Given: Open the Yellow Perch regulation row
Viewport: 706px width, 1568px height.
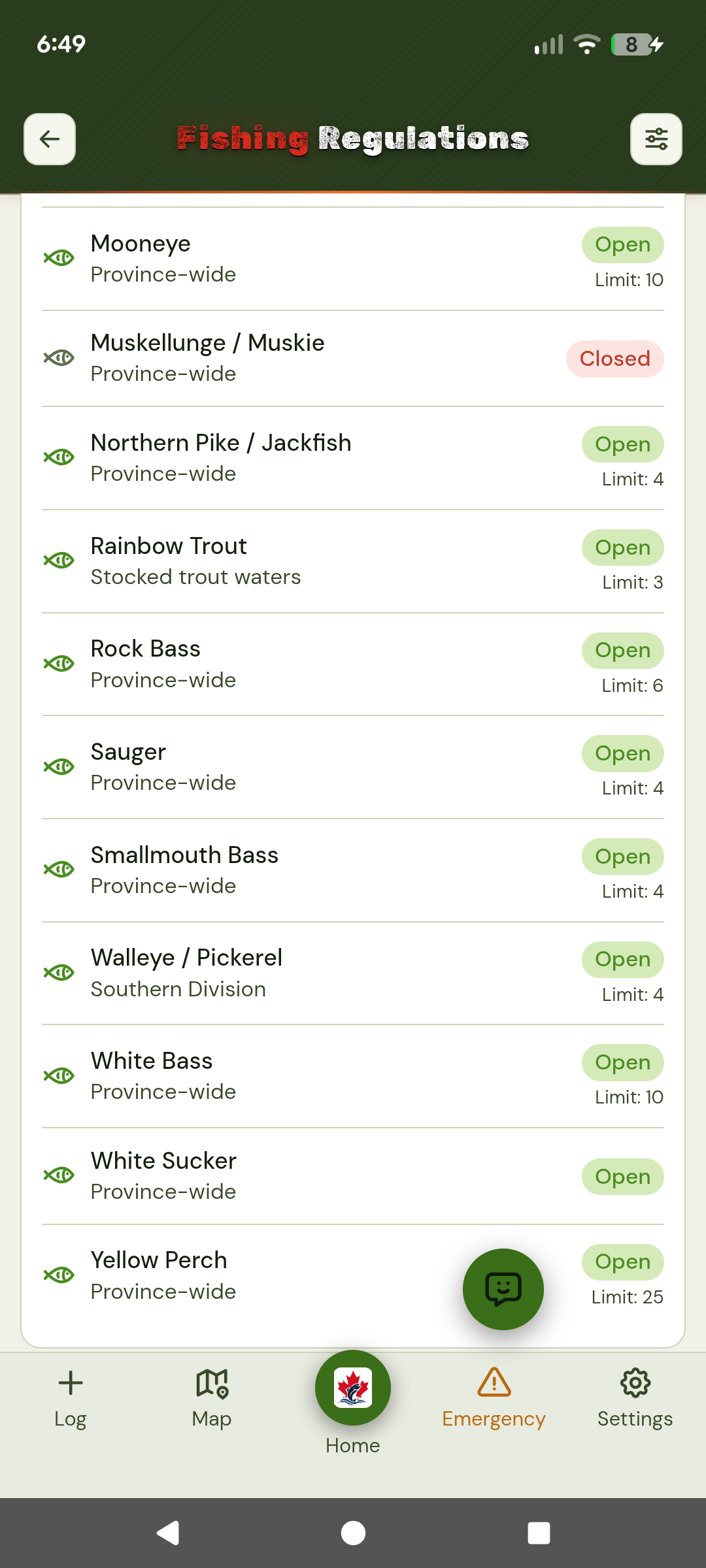Looking at the screenshot, I should tap(353, 1276).
